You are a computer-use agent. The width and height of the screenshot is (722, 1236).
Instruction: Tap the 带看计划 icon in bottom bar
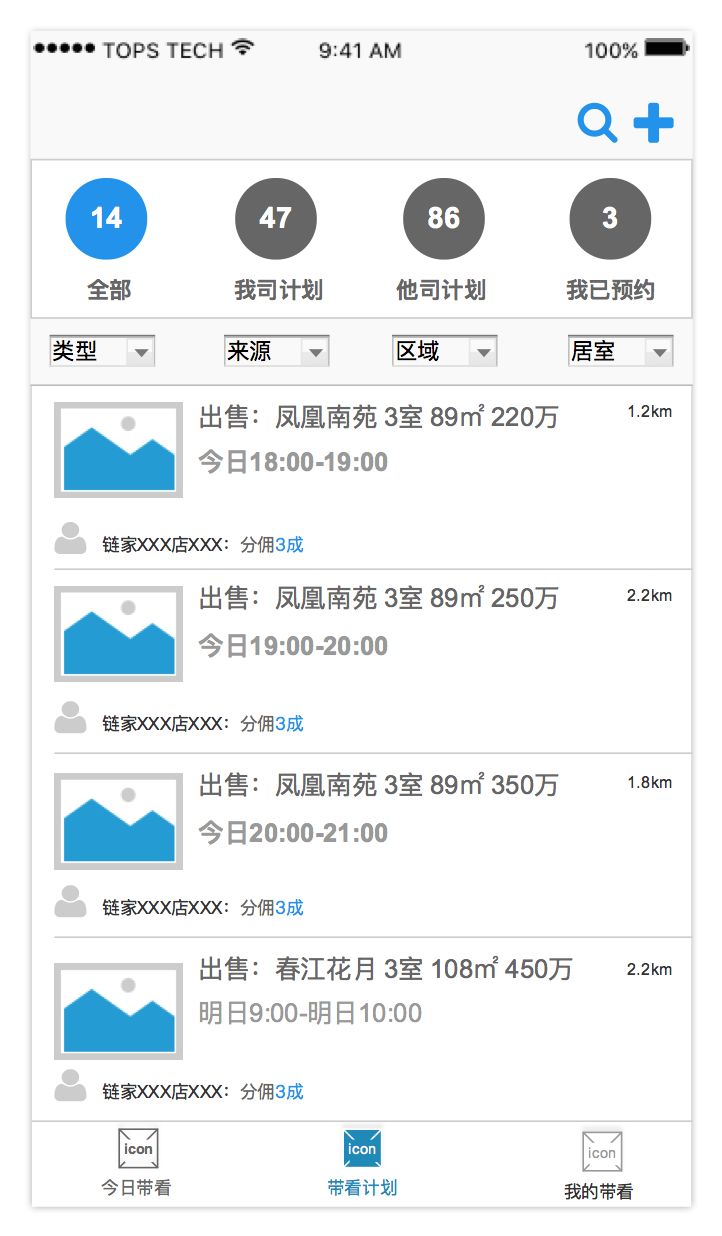click(361, 1148)
